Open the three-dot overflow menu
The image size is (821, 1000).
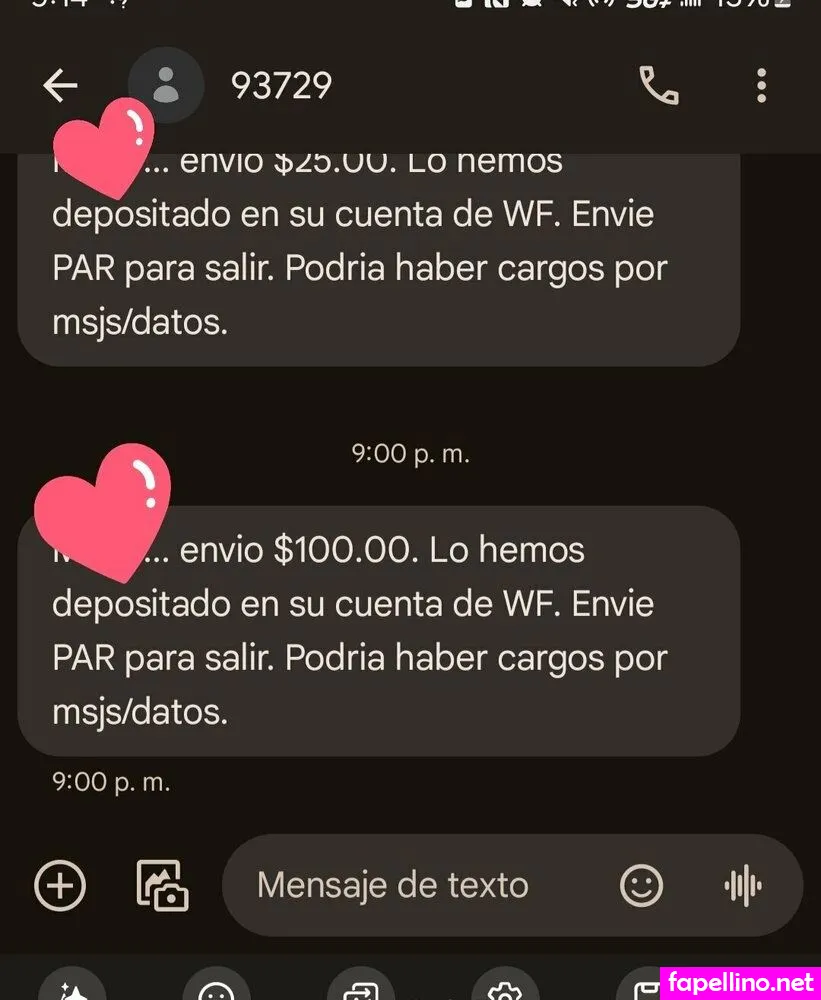coord(761,86)
